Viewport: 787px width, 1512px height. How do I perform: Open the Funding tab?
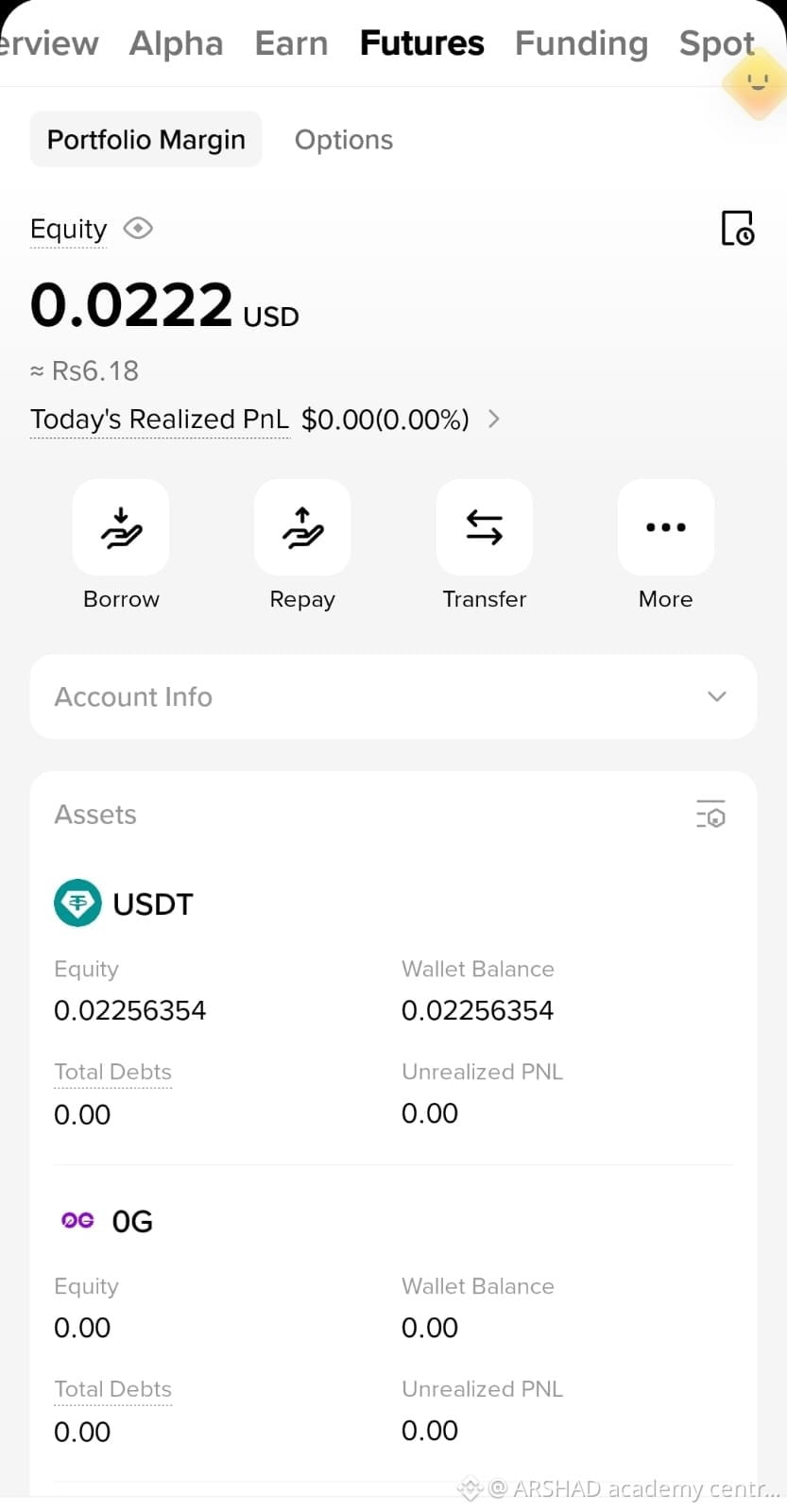click(581, 43)
